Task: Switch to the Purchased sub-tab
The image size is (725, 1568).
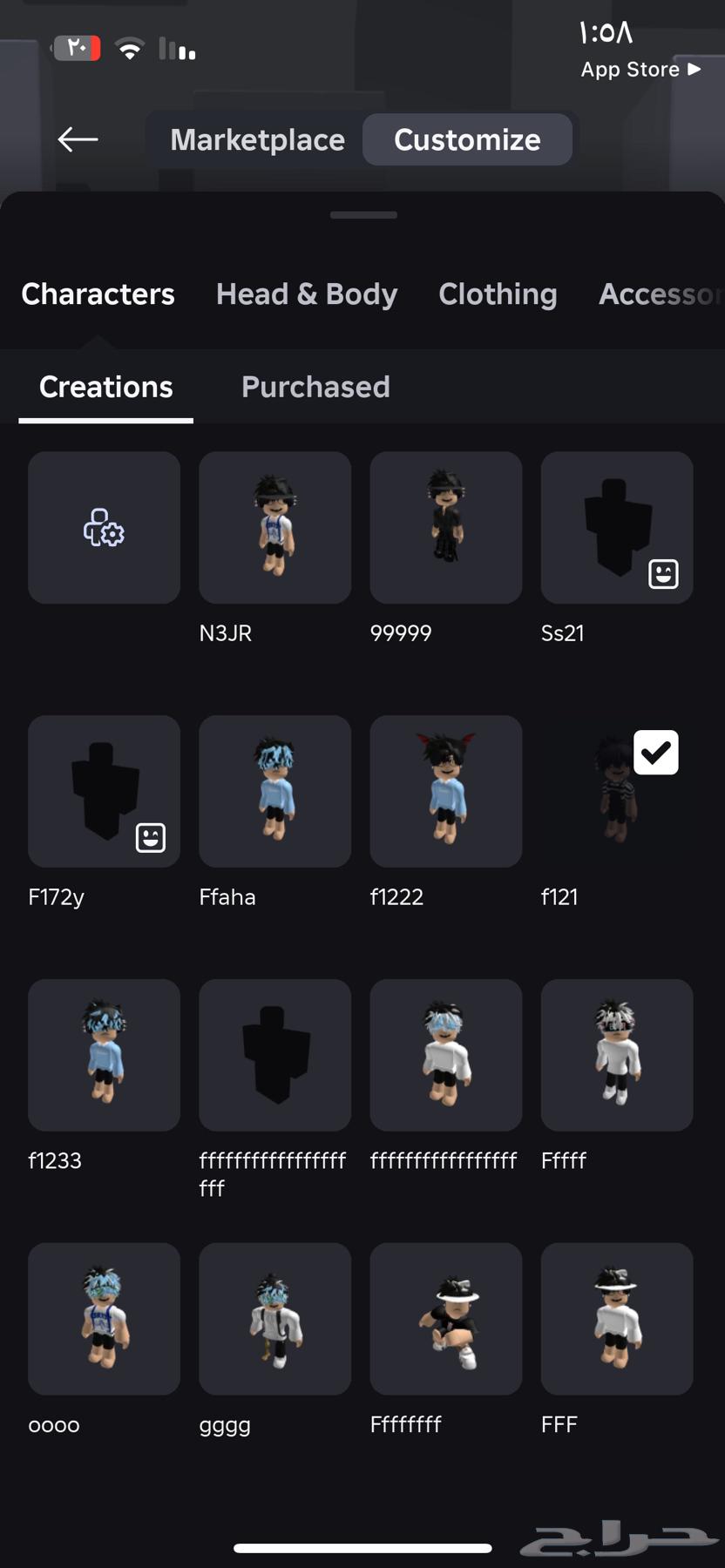Action: click(x=315, y=387)
